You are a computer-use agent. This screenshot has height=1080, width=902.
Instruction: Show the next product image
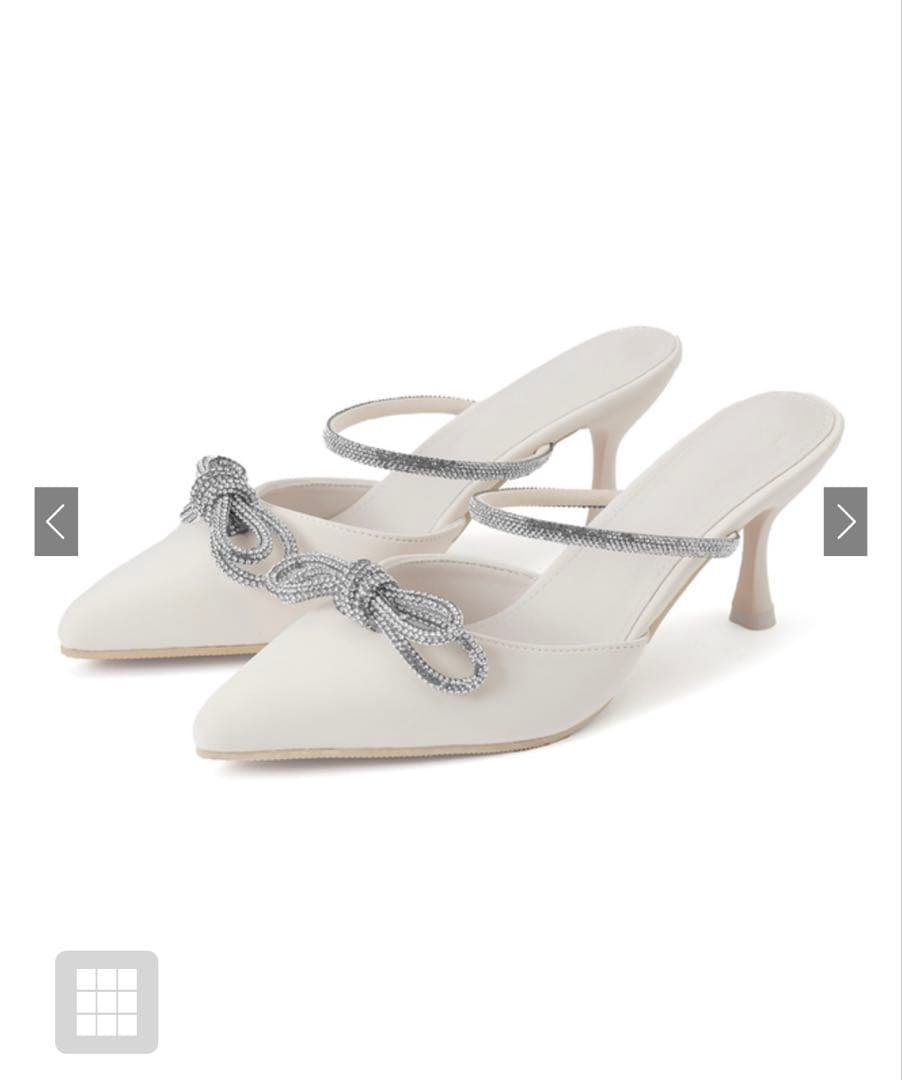pos(845,521)
